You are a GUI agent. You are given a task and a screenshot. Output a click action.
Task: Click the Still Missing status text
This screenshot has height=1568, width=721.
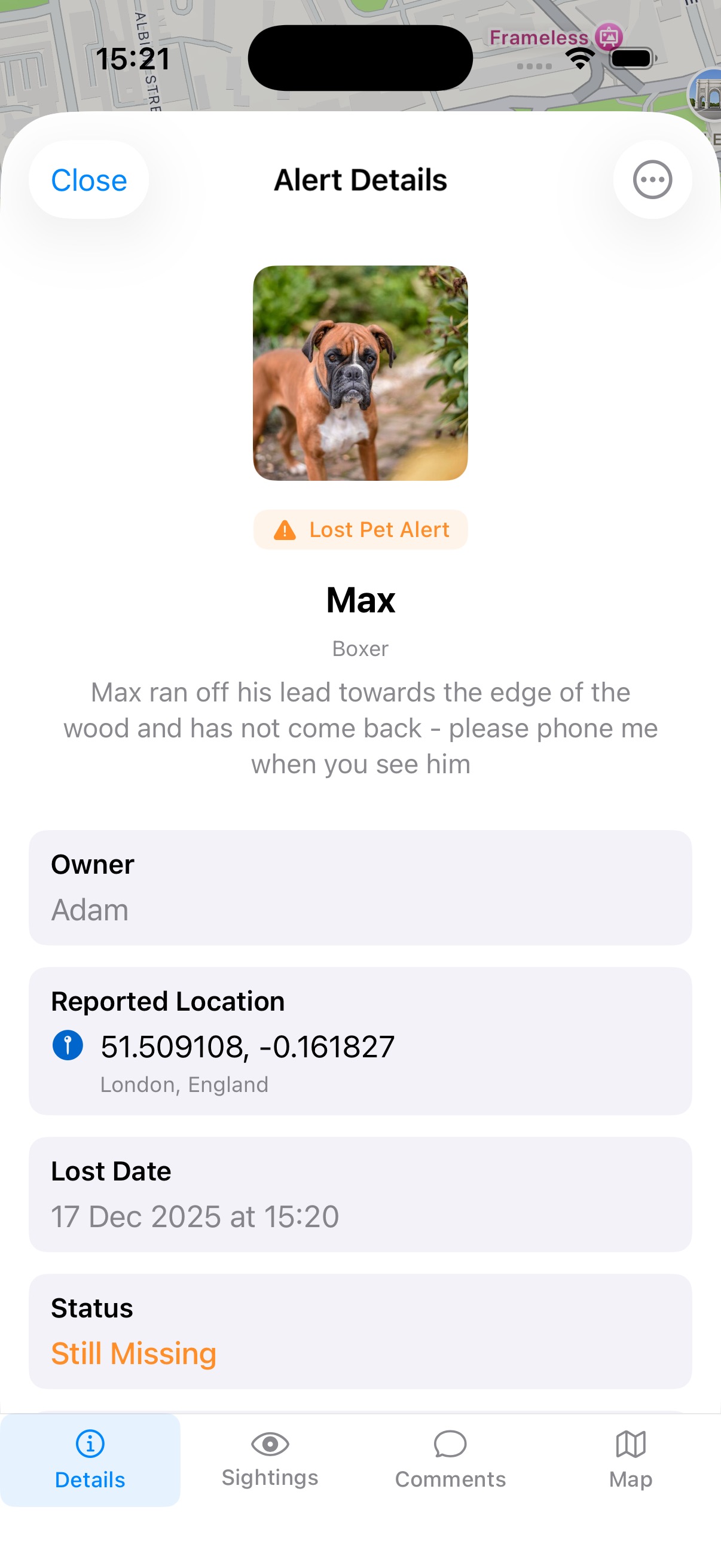tap(133, 1354)
